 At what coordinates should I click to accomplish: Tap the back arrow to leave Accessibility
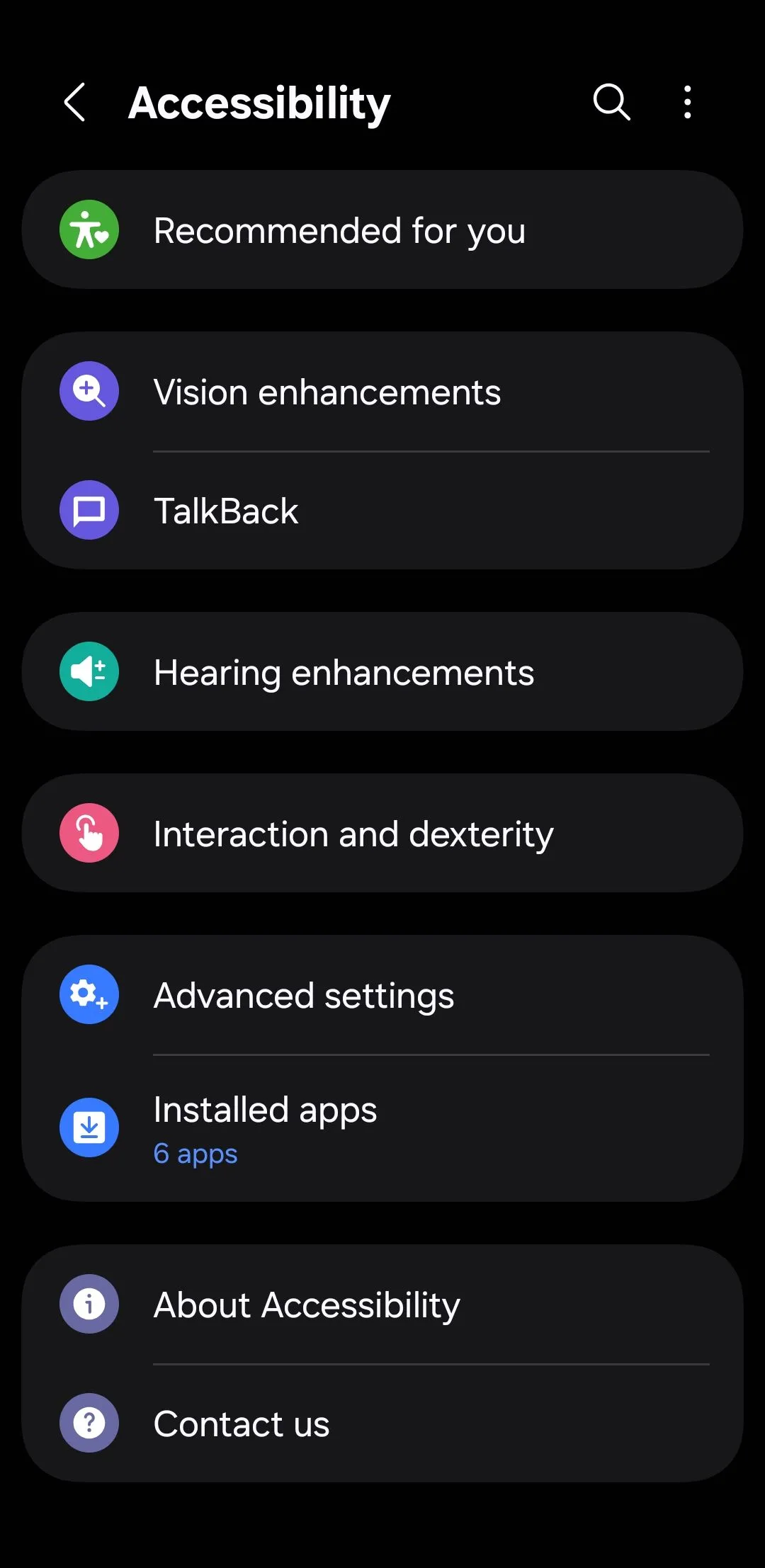(x=76, y=102)
